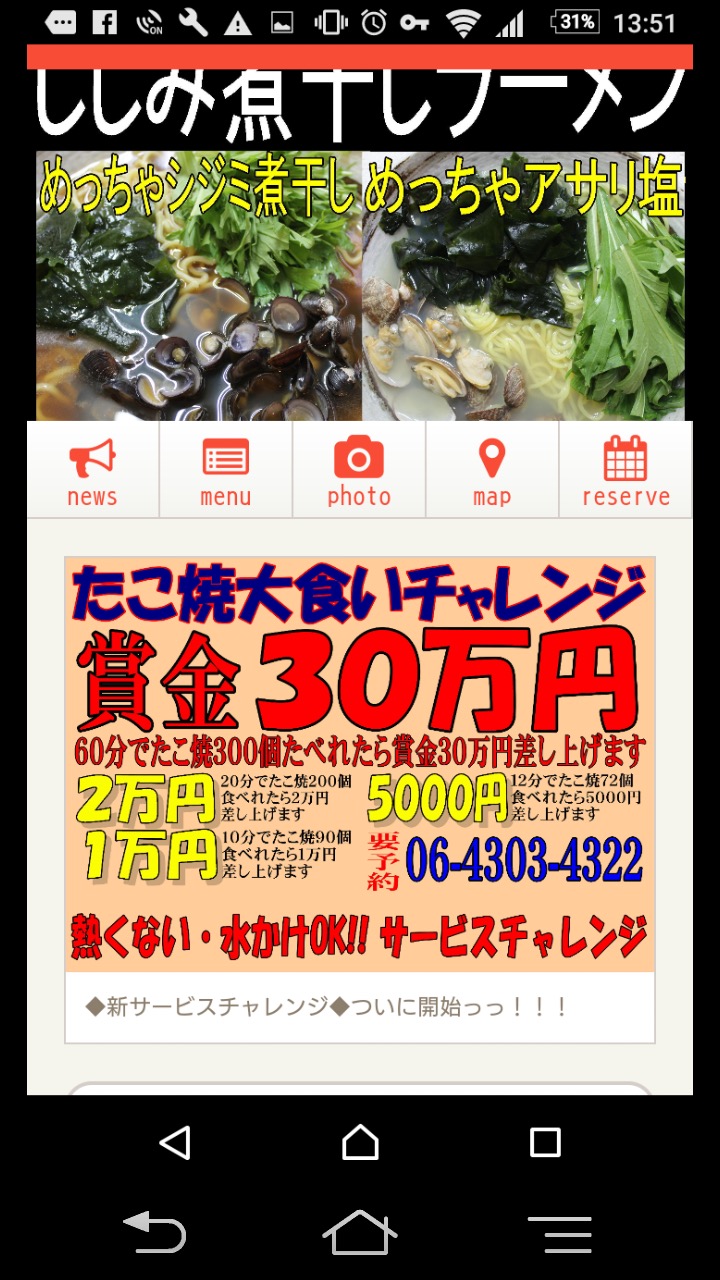
Task: Go to the Android home screen
Action: coord(360,1142)
